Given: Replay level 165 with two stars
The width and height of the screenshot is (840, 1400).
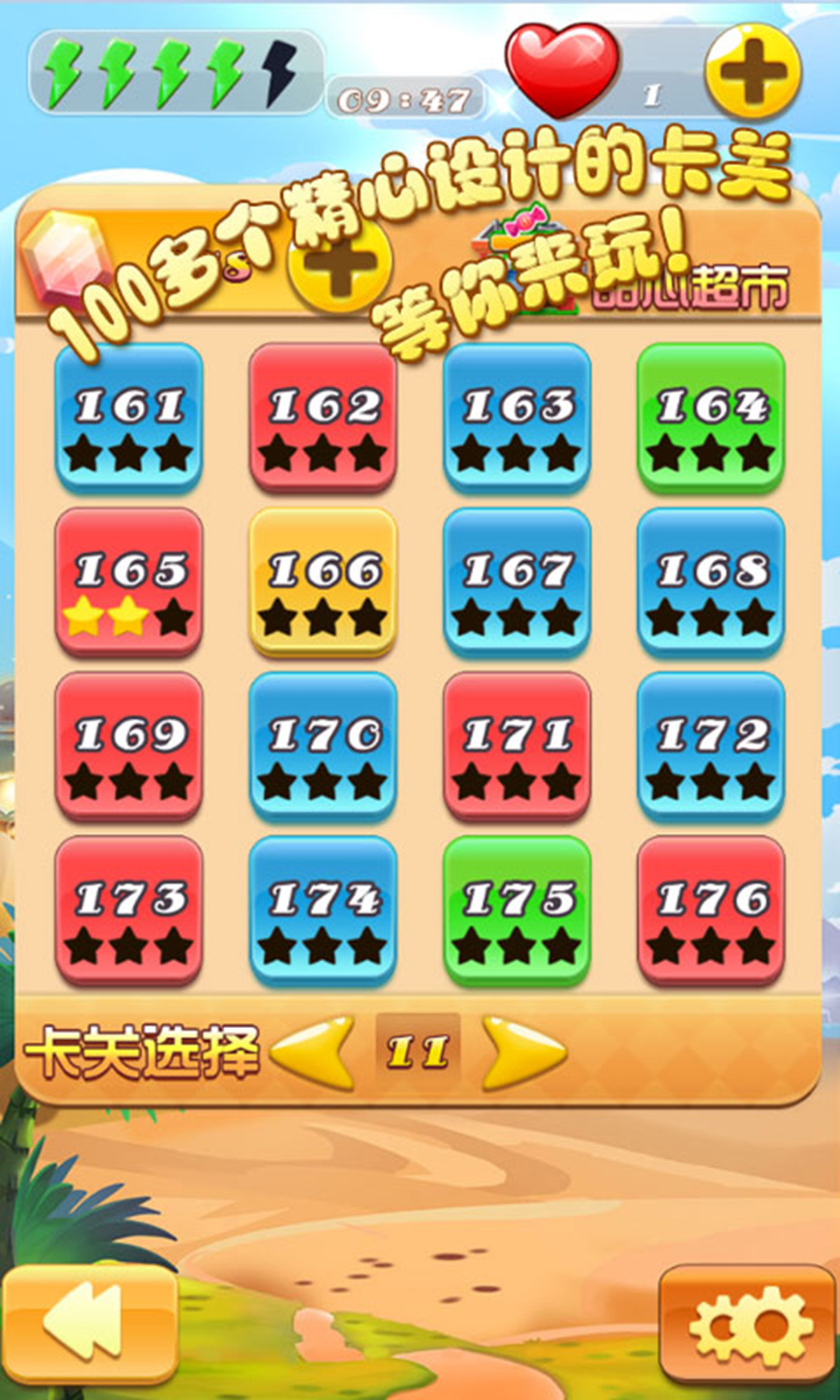Looking at the screenshot, I should pos(129,582).
